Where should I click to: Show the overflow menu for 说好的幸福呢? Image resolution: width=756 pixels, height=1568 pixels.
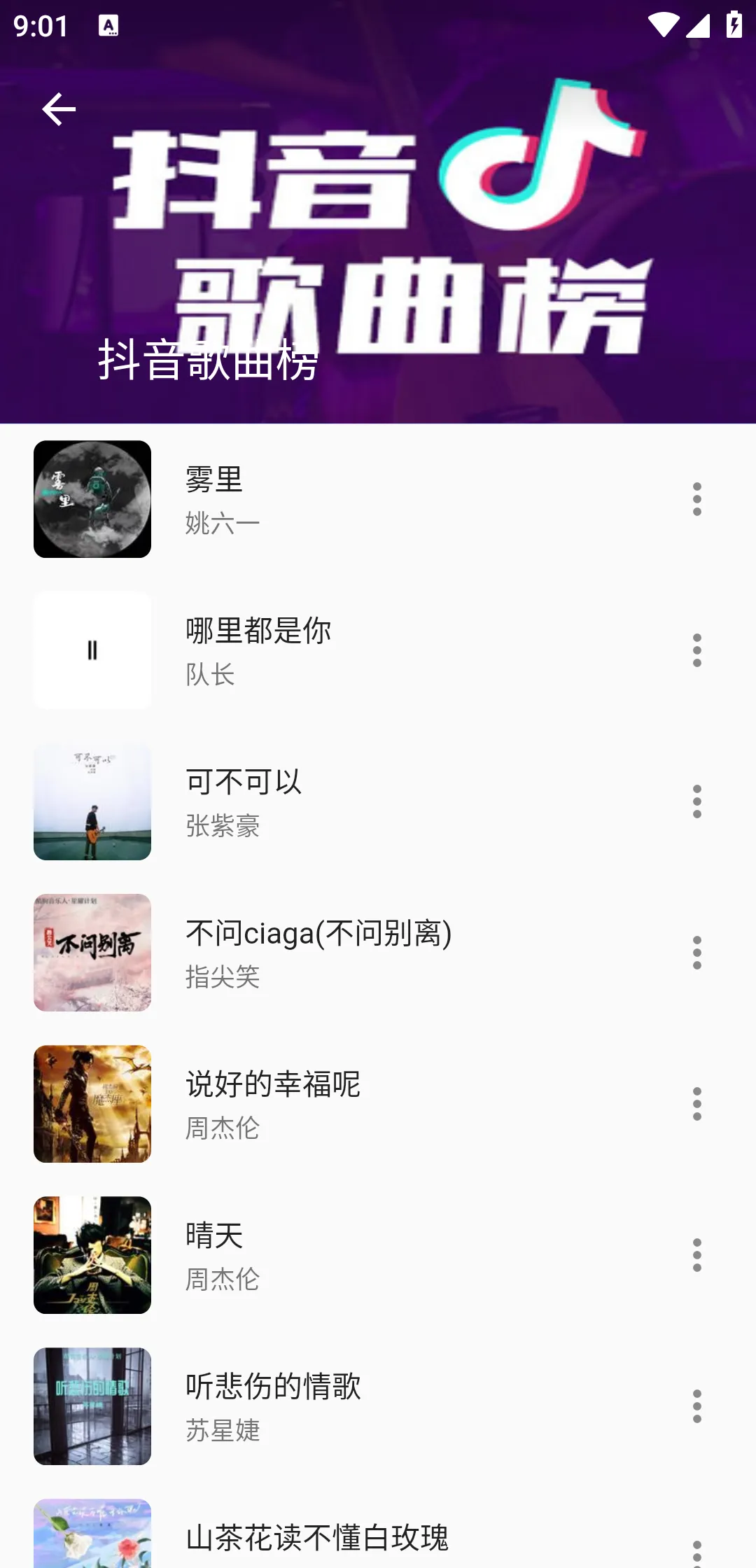point(696,1104)
